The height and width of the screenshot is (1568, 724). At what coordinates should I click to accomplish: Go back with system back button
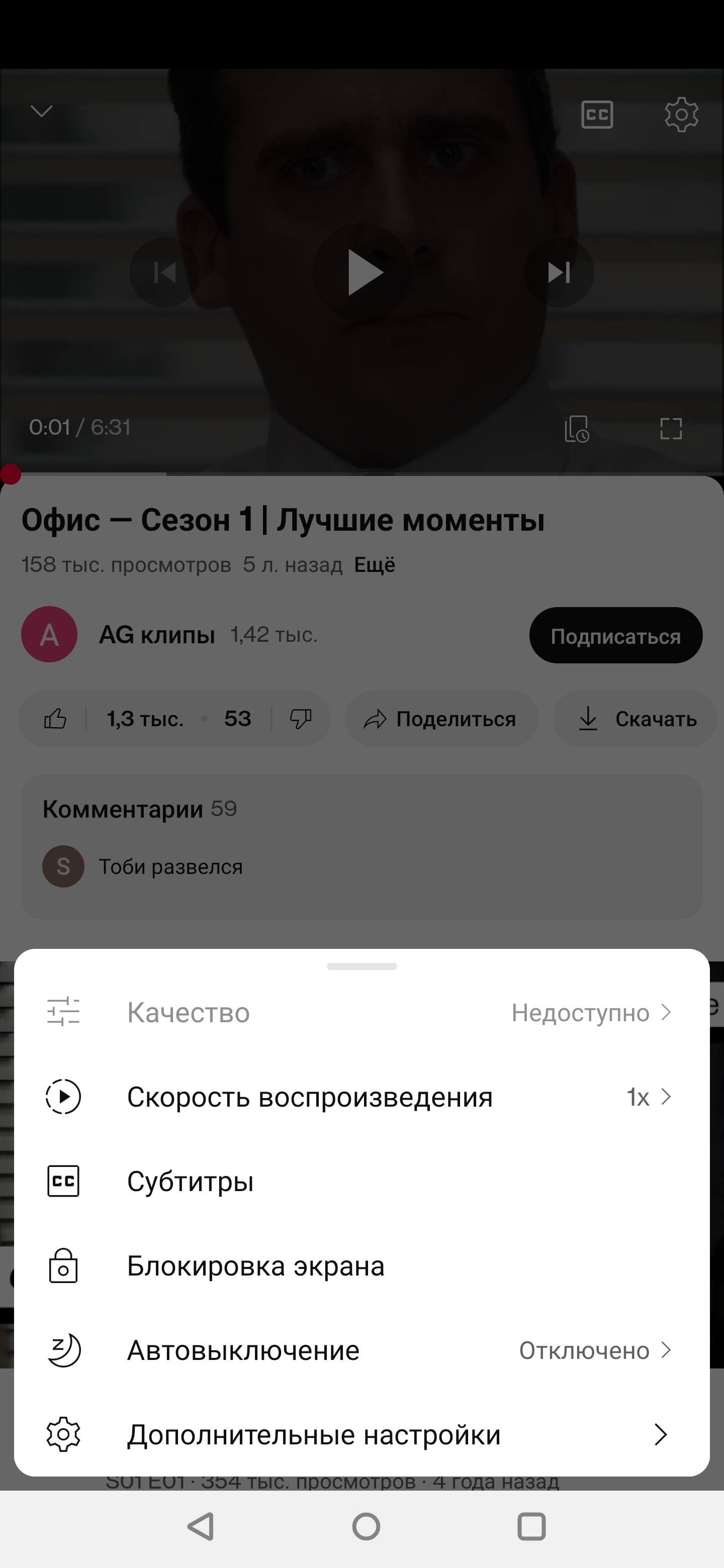click(x=201, y=1527)
